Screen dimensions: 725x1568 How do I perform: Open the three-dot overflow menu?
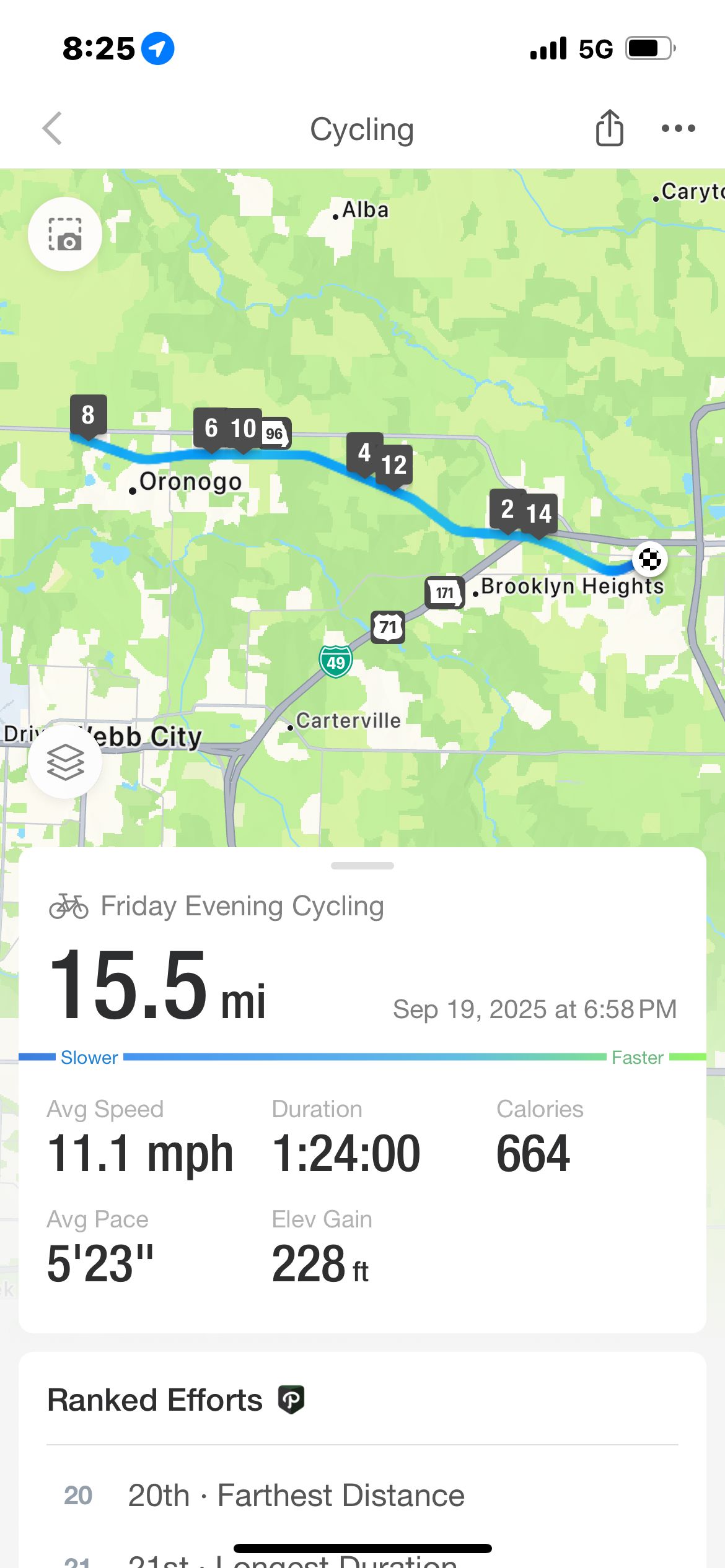[678, 128]
